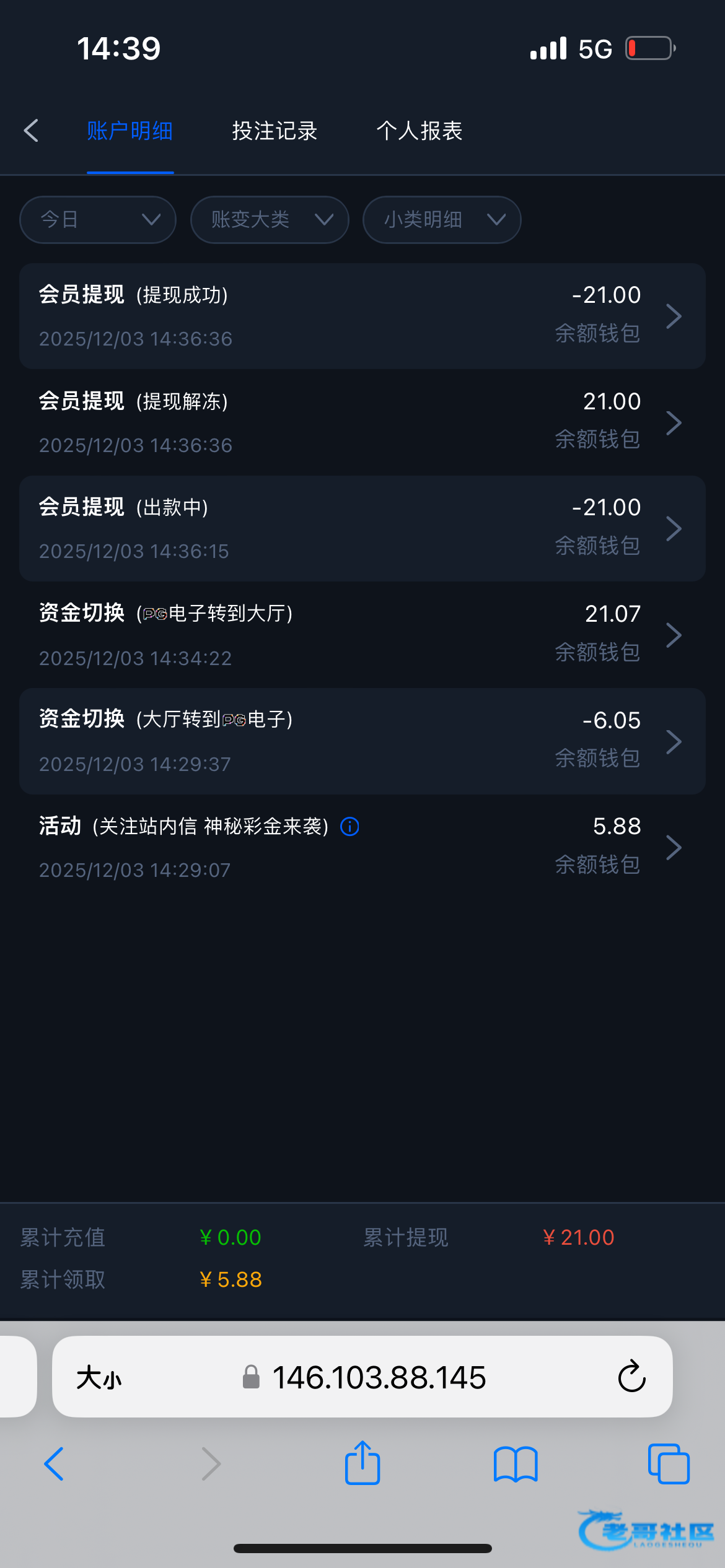This screenshot has width=725, height=1568.
Task: Go back using the header arrow
Action: (x=31, y=131)
